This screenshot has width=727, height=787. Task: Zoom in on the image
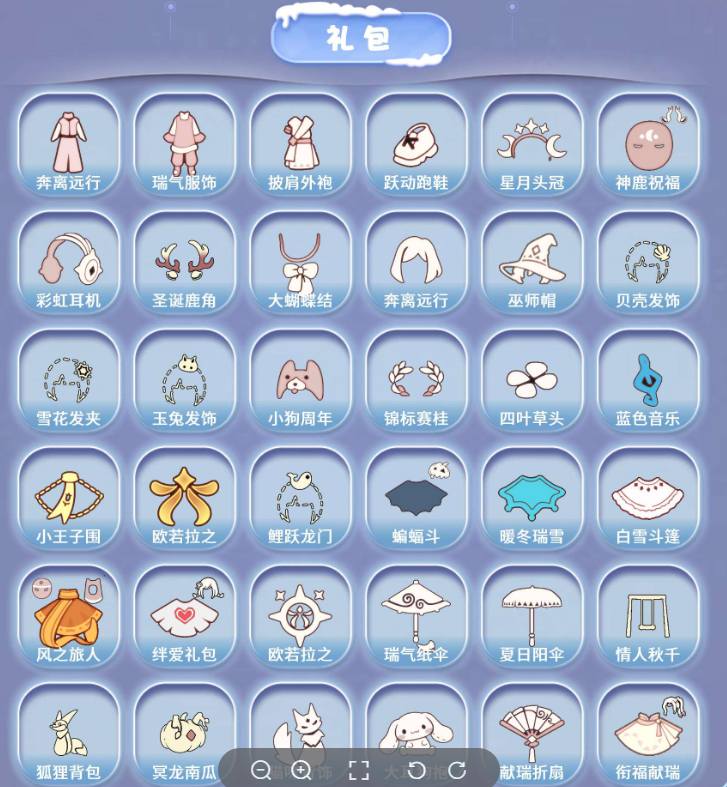(x=301, y=770)
